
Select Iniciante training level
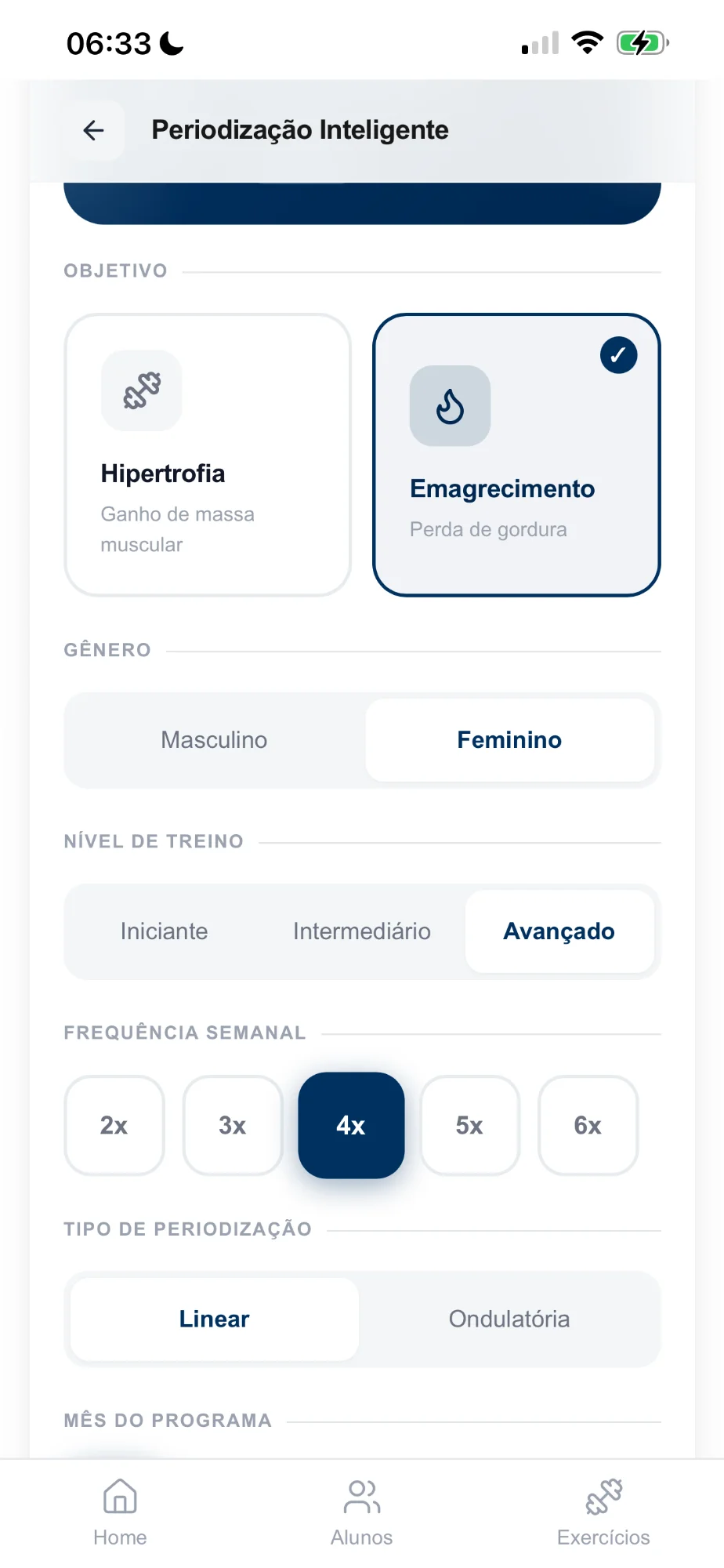164,931
